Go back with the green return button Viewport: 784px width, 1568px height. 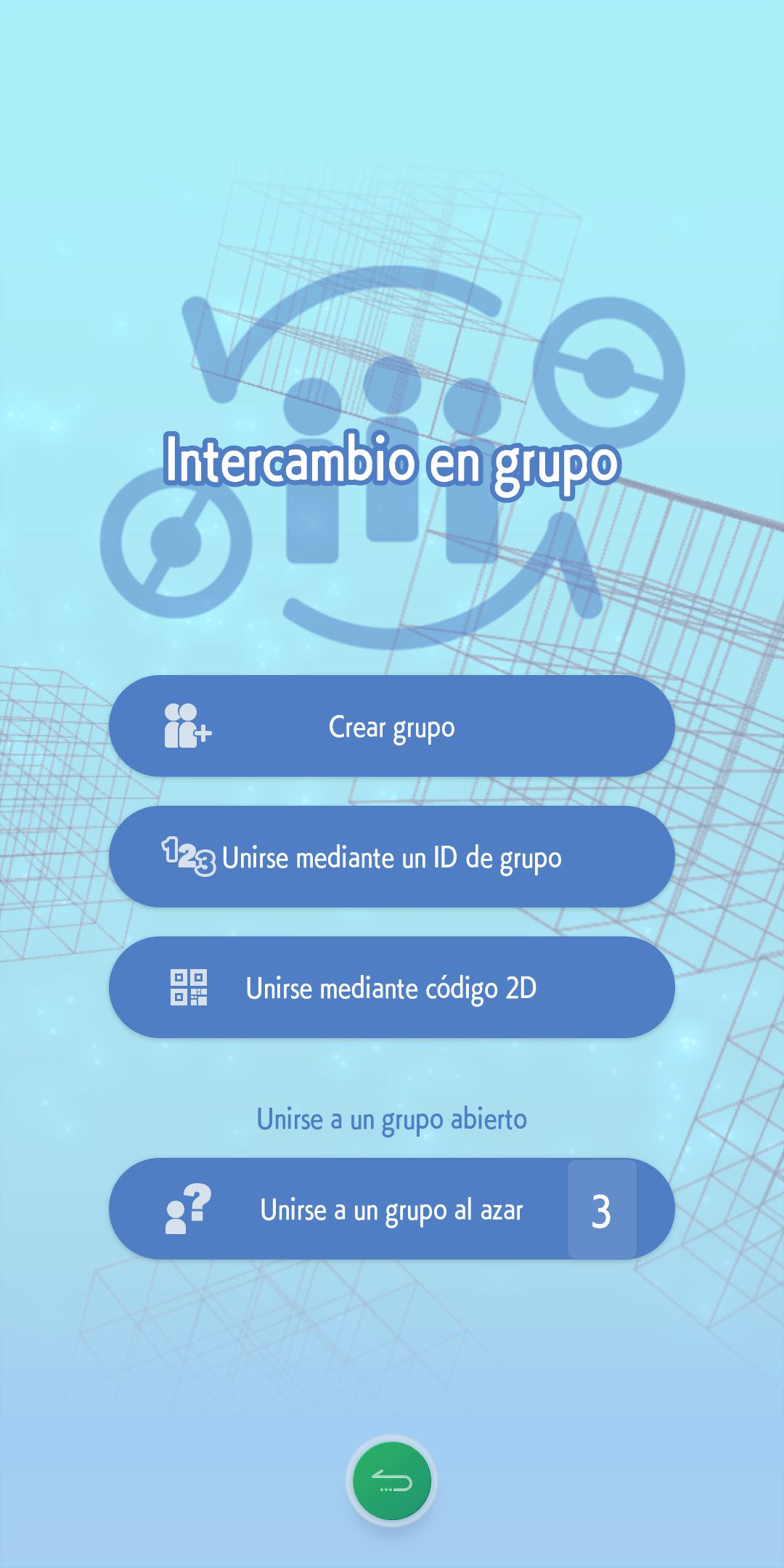tap(392, 1482)
